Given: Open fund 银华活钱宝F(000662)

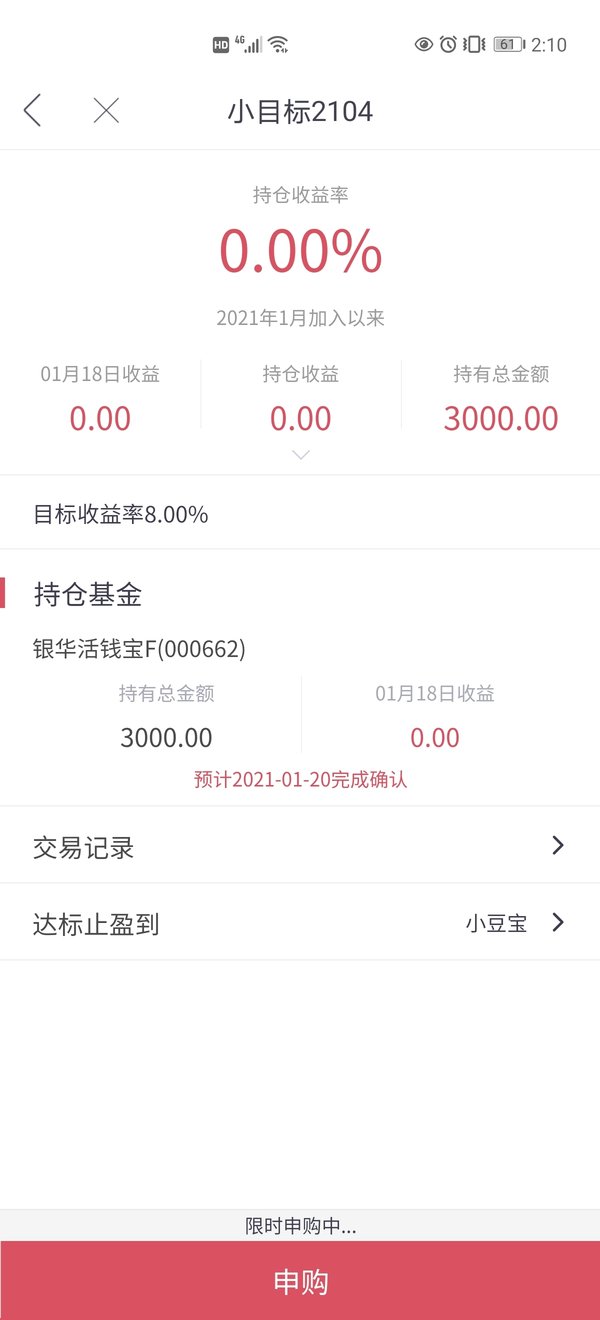Looking at the screenshot, I should pos(139,649).
